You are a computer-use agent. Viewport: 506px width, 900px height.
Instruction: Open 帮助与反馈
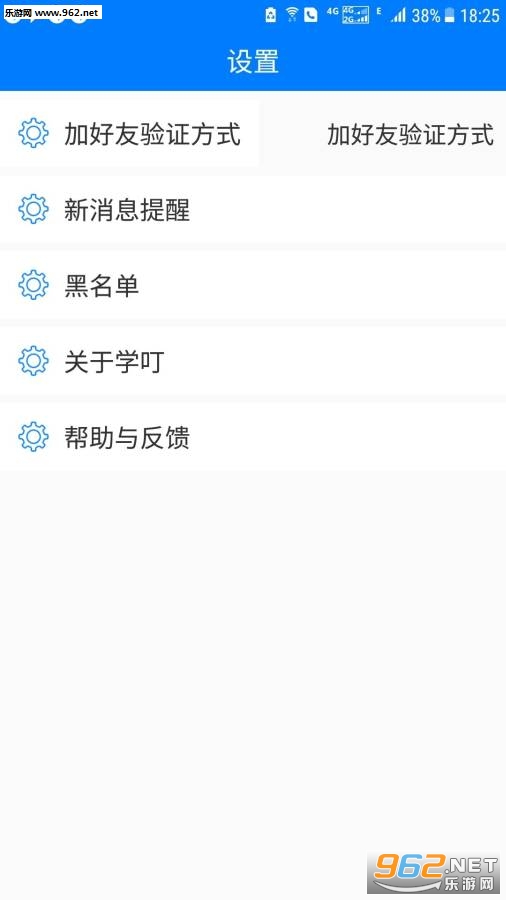[x=253, y=437]
